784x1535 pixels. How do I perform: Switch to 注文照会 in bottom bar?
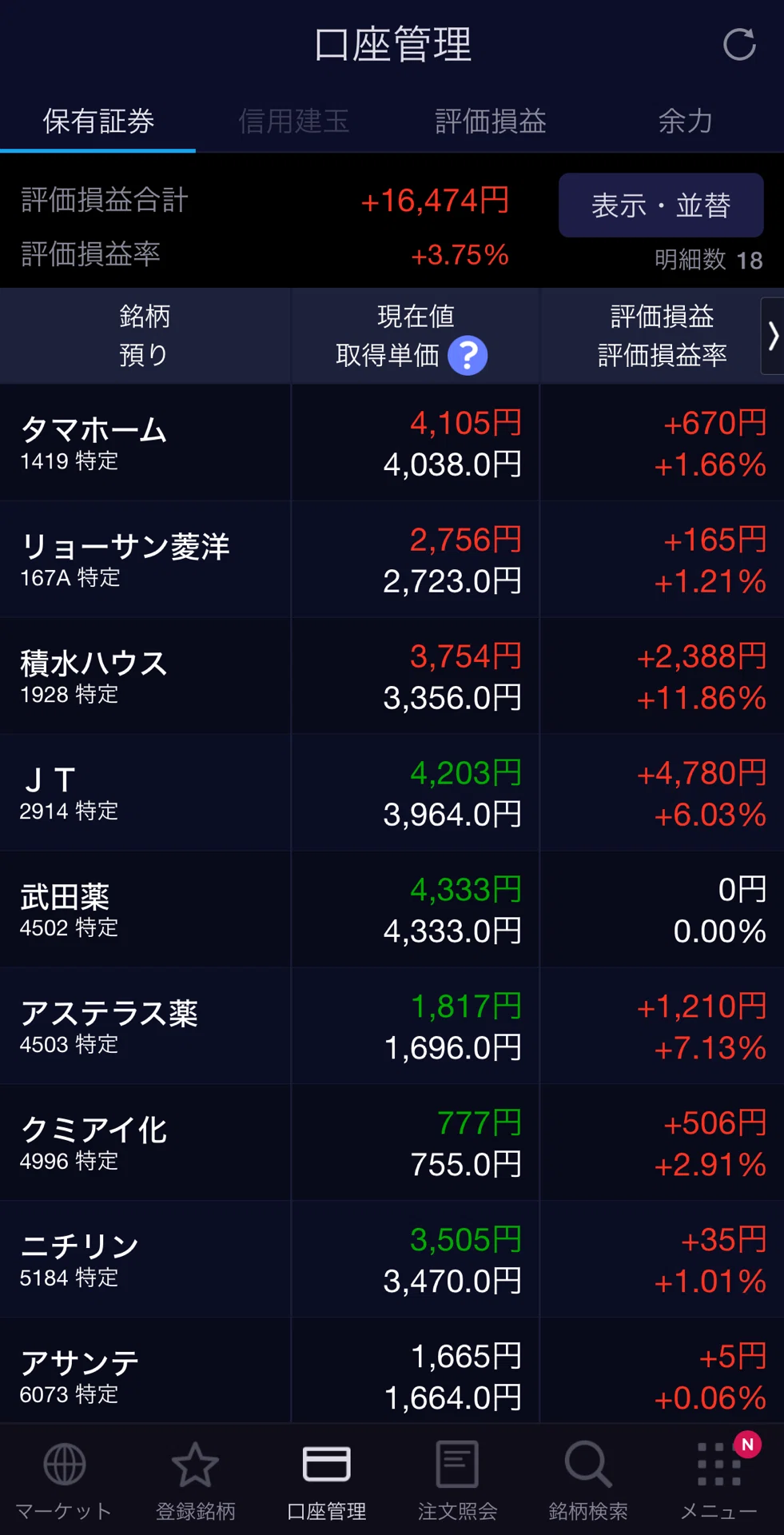click(x=457, y=1481)
